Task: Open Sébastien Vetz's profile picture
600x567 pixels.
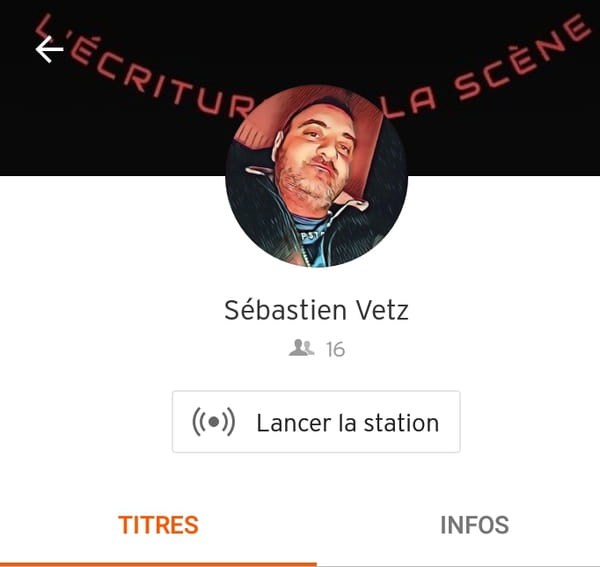Action: coord(316,176)
